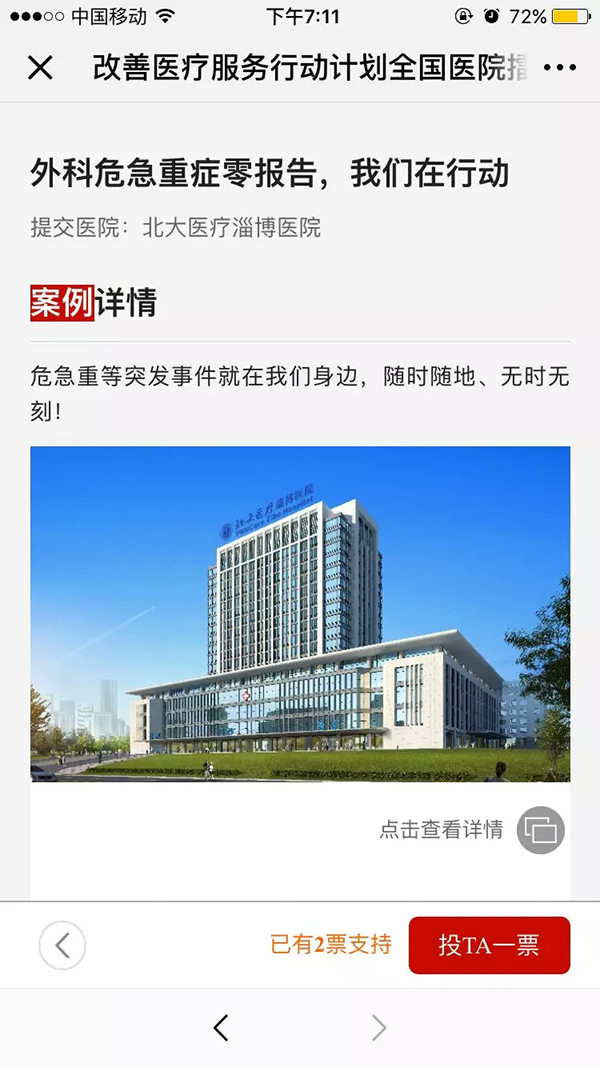This screenshot has height=1067, width=600.
Task: Tap the 点击查看详情 gallery icon
Action: [541, 830]
